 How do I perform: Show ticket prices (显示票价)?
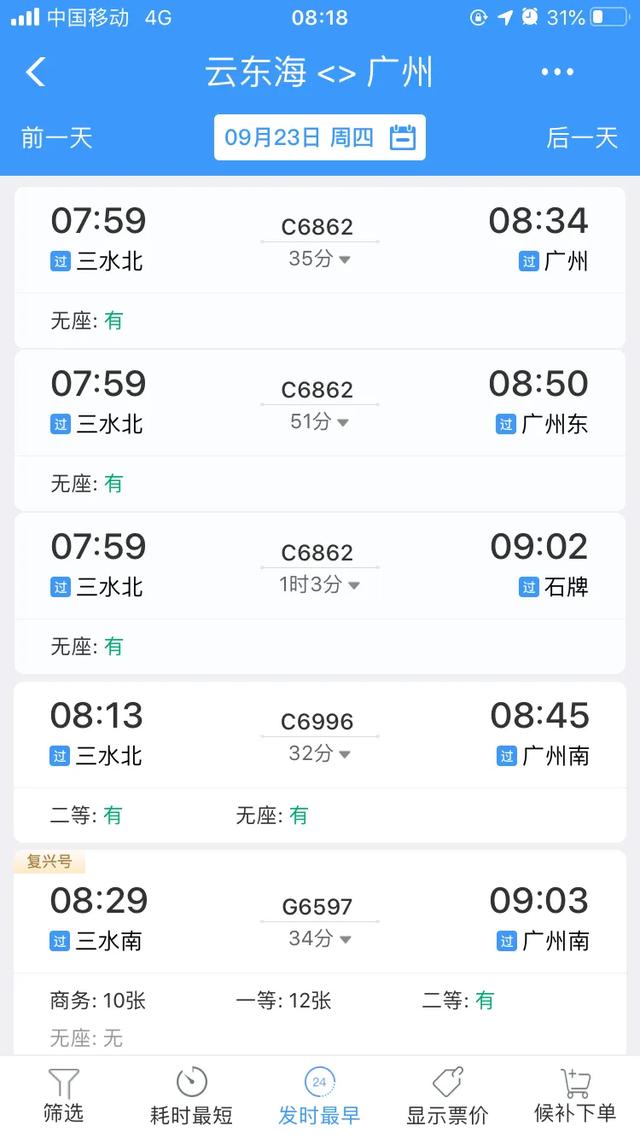(x=447, y=1096)
